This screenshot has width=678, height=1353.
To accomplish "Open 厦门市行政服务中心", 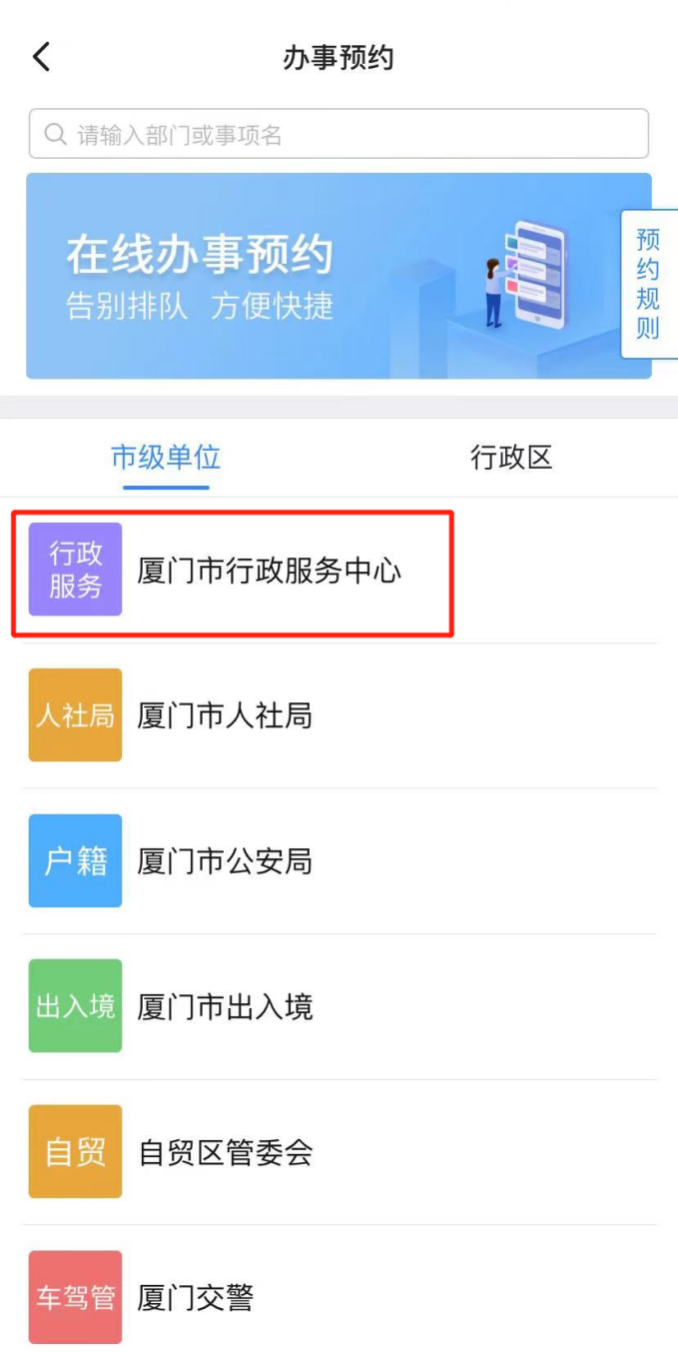I will pos(269,572).
